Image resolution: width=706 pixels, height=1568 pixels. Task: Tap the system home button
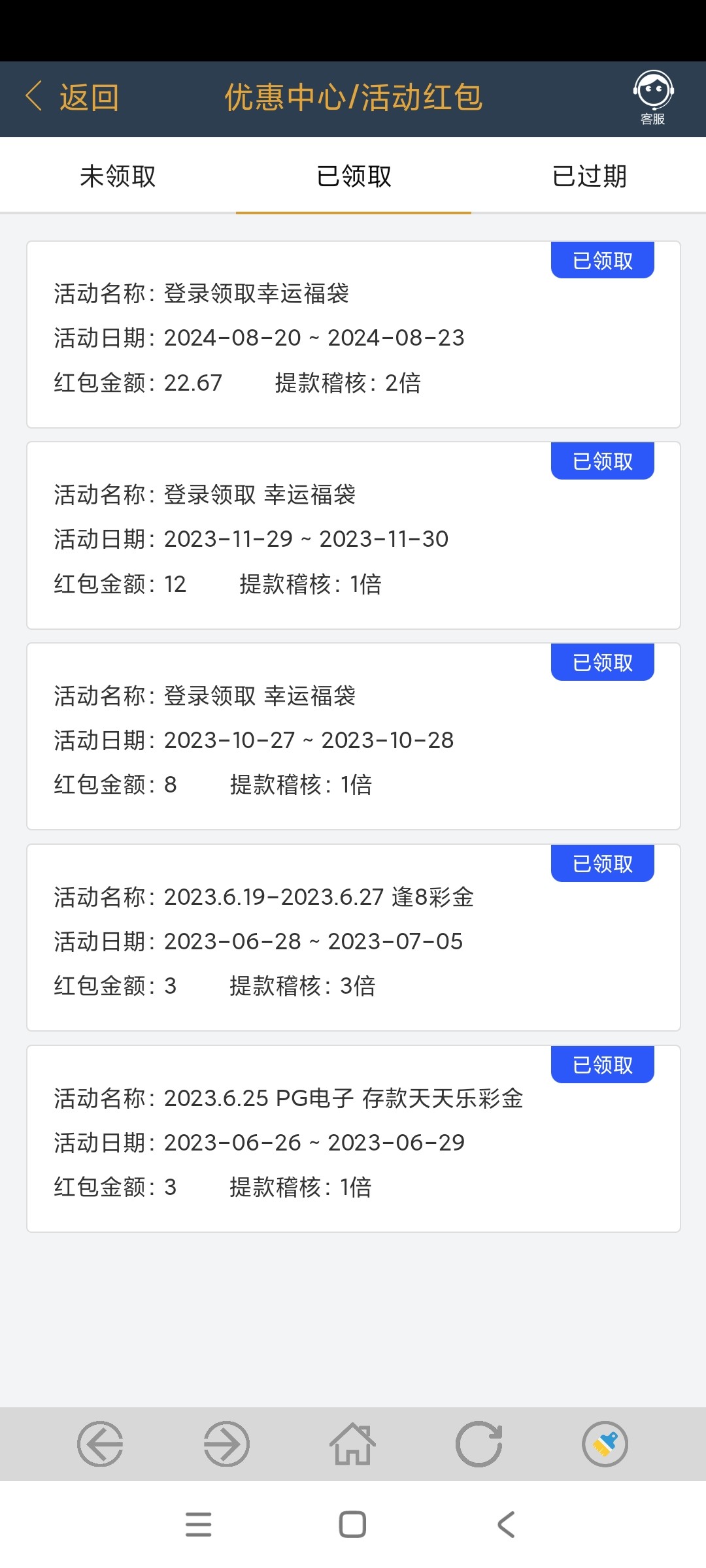pos(352,1524)
